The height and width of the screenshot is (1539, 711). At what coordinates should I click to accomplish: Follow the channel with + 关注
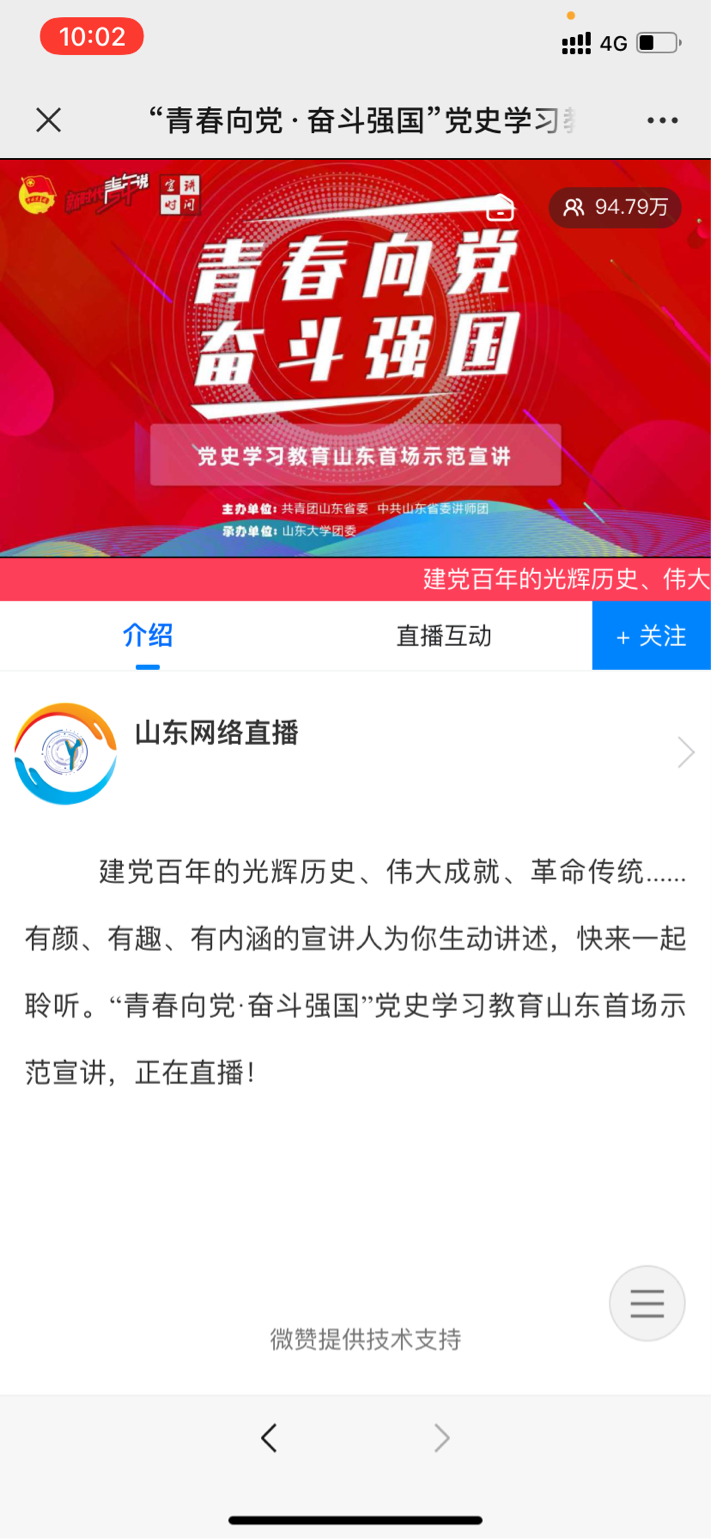[x=651, y=636]
